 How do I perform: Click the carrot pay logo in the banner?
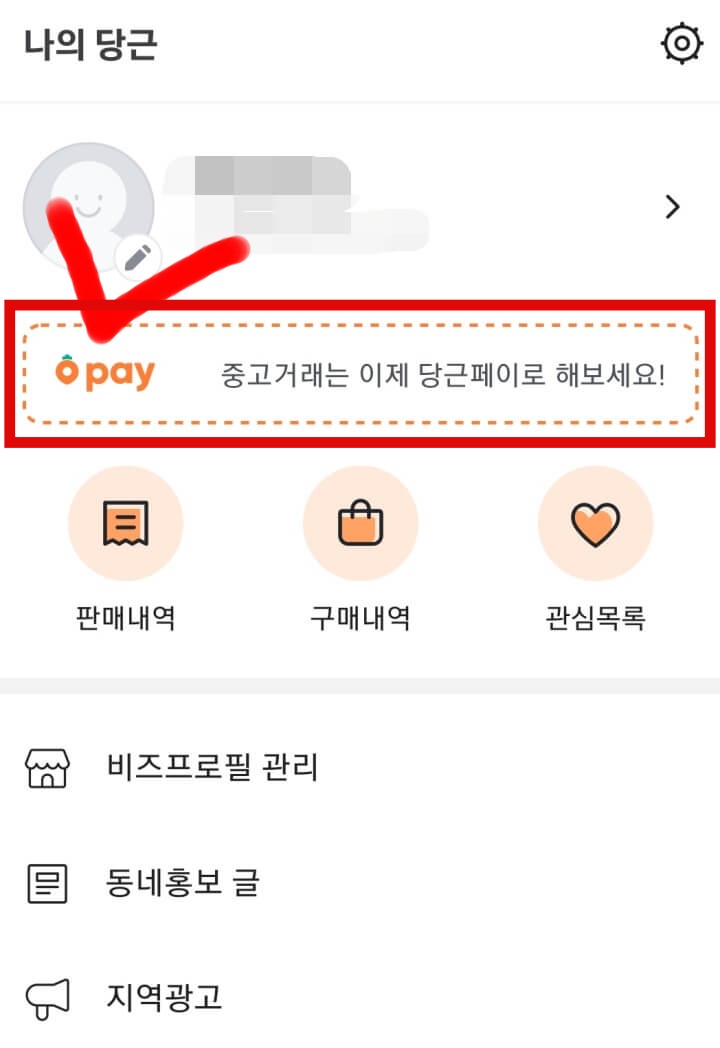point(105,370)
